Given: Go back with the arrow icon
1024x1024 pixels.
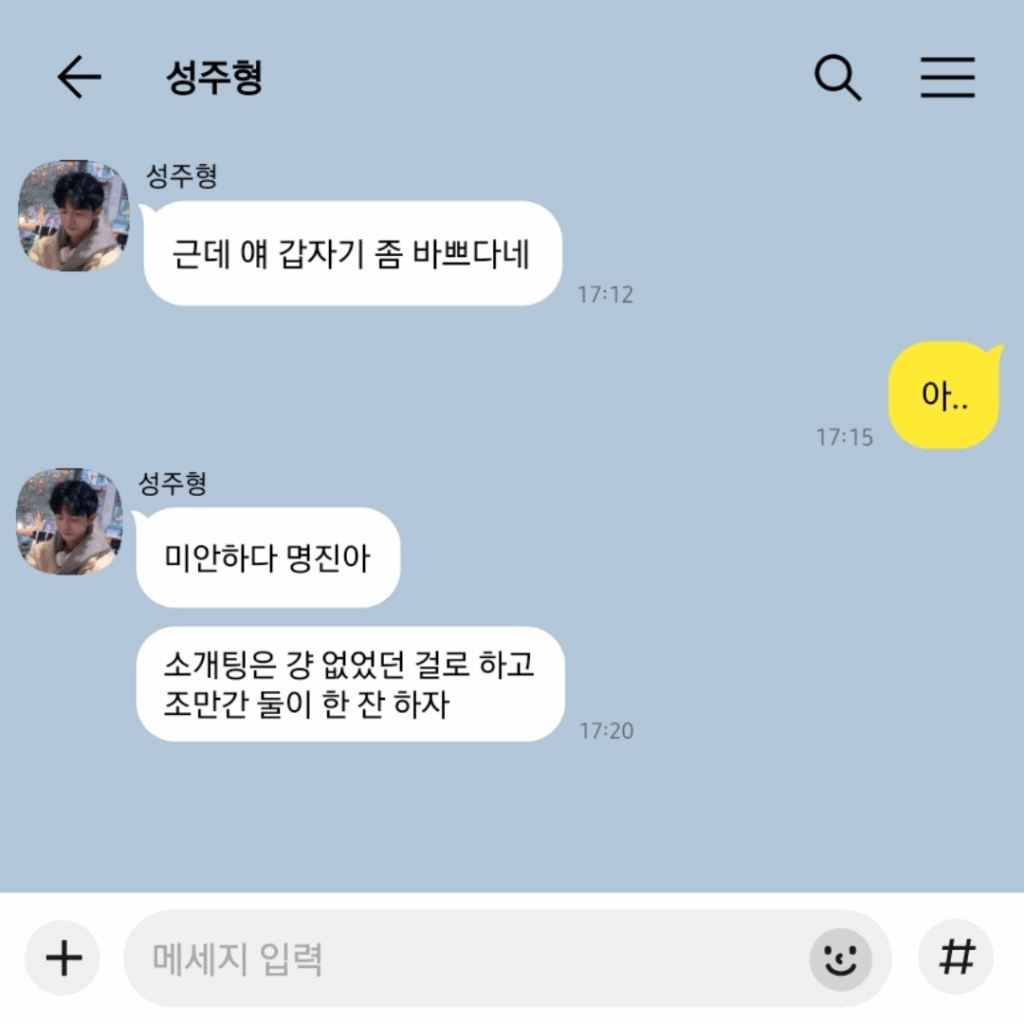Looking at the screenshot, I should click(x=79, y=77).
